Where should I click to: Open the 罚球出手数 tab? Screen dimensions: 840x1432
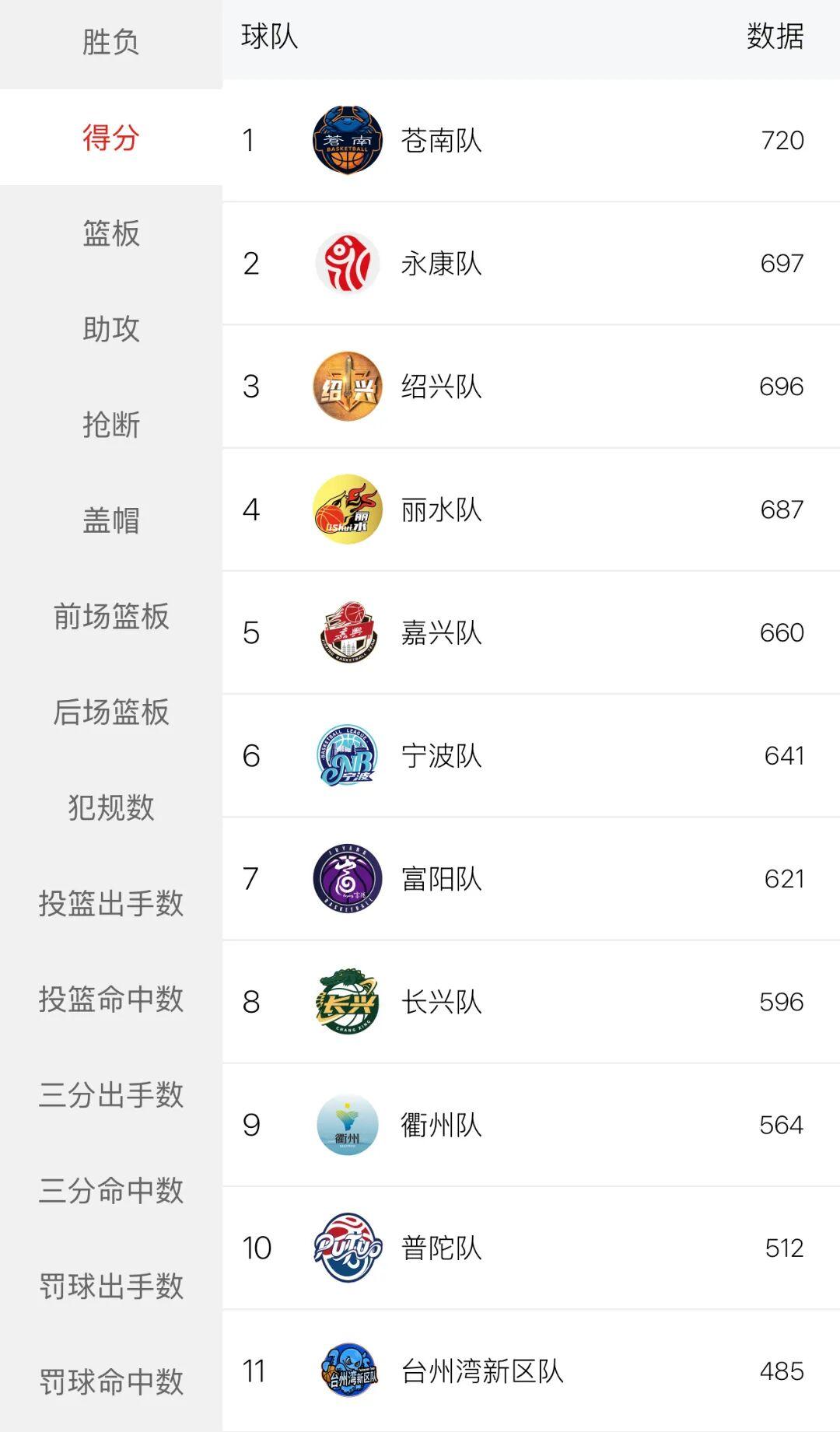click(x=110, y=1286)
